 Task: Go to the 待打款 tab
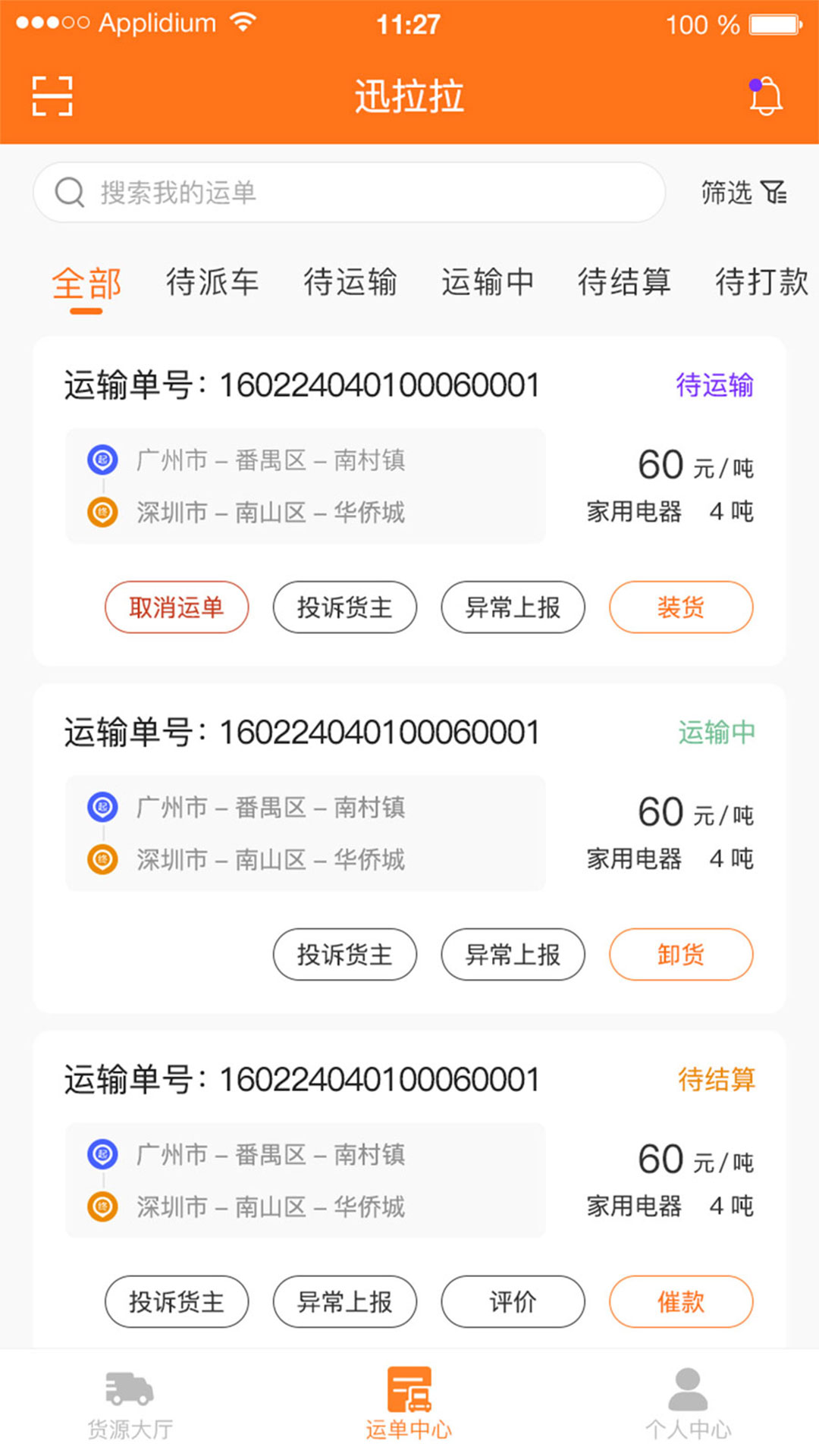[x=761, y=282]
